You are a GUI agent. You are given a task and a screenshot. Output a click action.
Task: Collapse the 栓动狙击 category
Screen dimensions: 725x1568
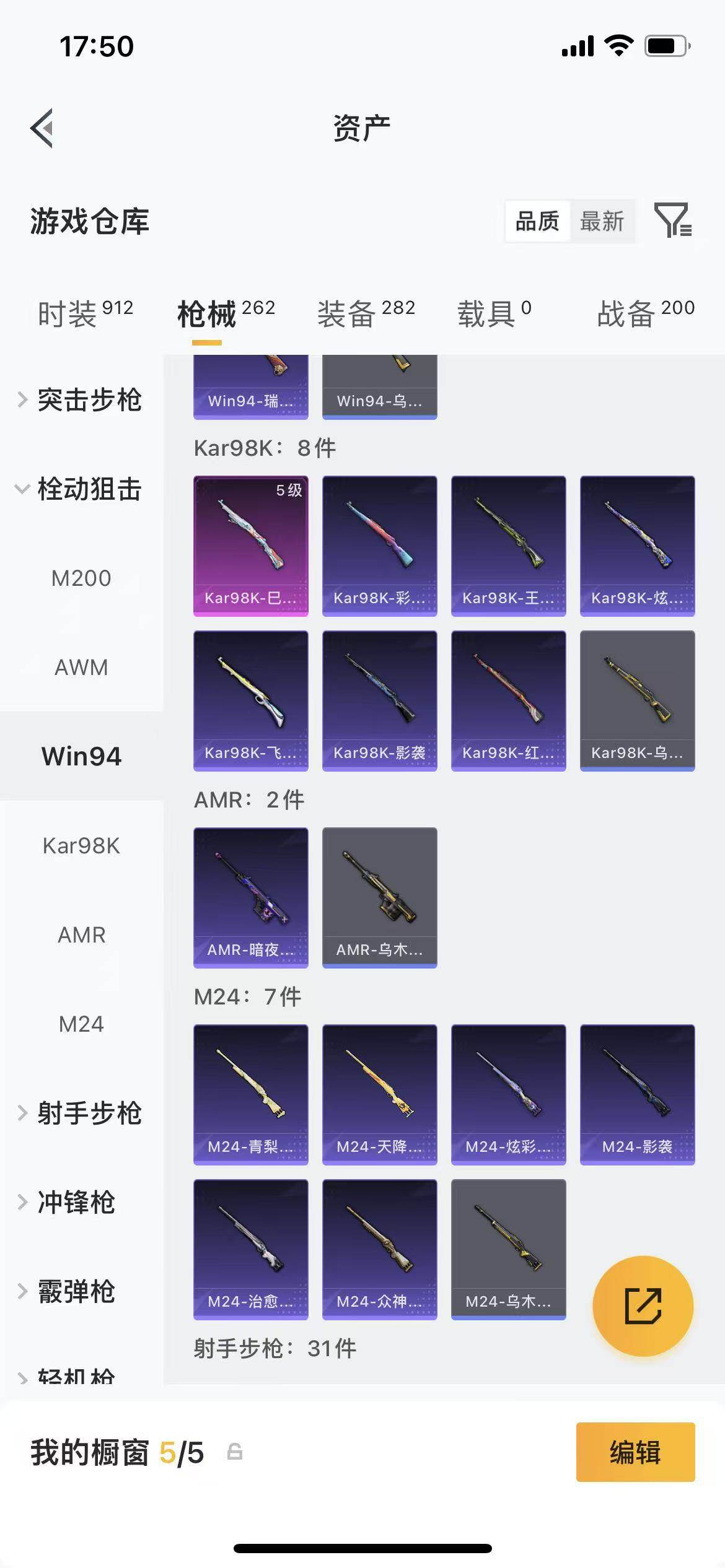coord(81,489)
